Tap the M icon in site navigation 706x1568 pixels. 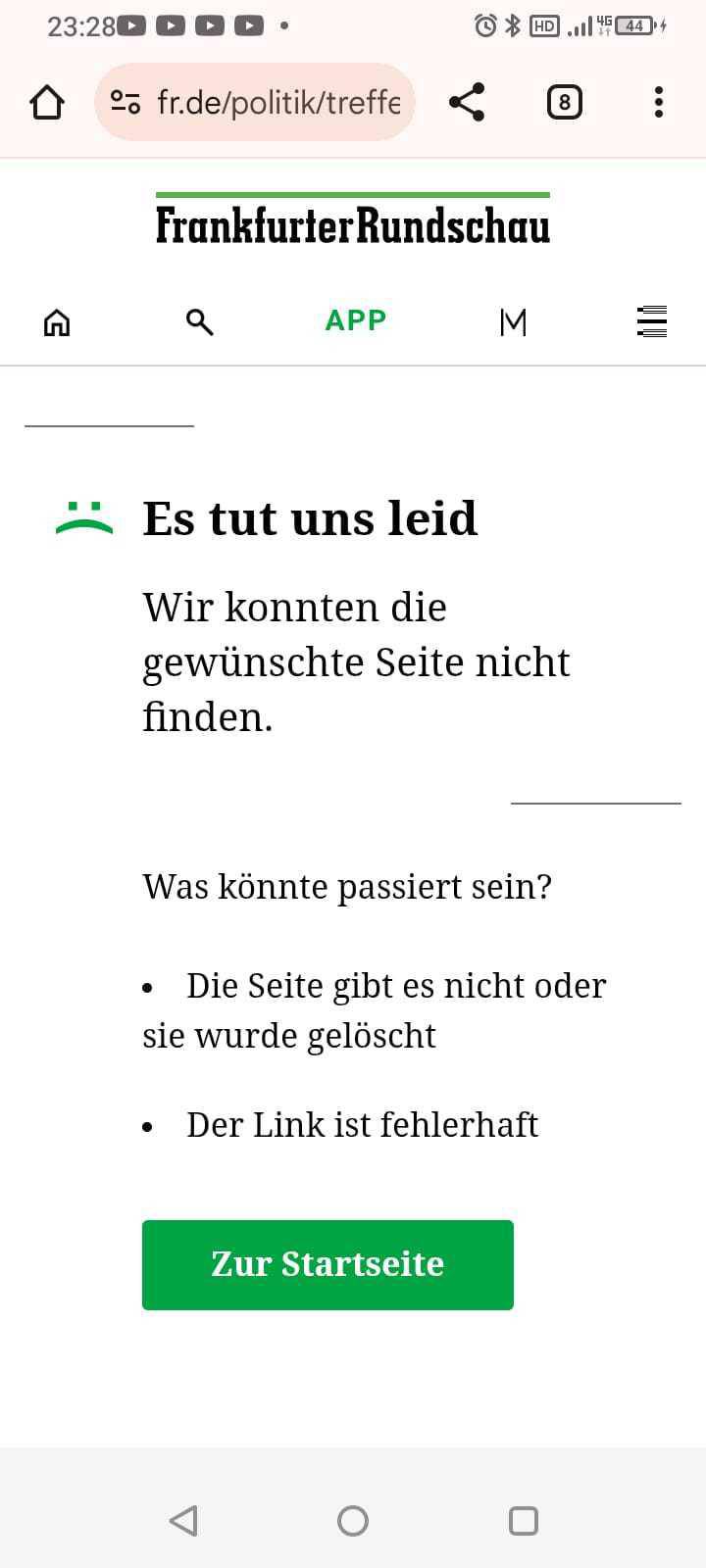pyautogui.click(x=513, y=321)
